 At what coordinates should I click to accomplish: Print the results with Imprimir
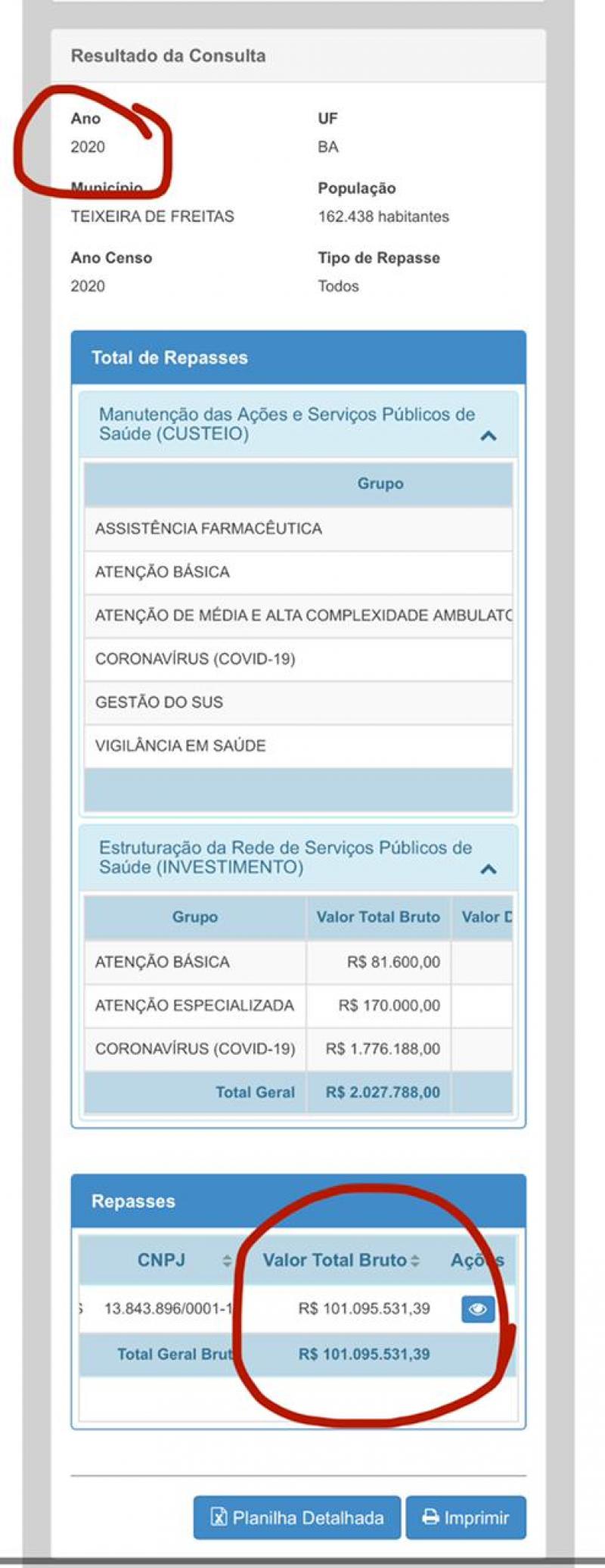pos(466,1517)
